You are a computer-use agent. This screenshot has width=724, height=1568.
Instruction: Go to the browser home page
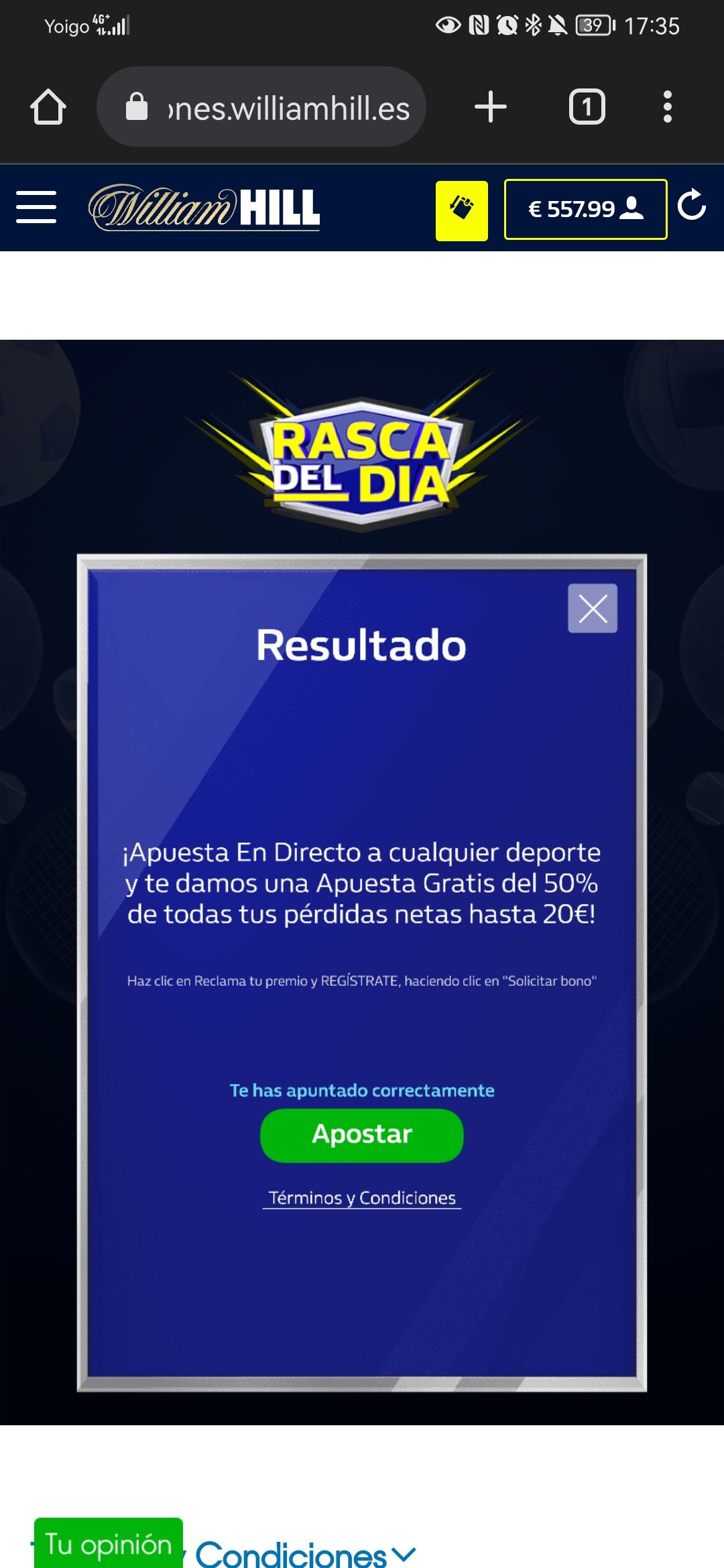click(48, 107)
